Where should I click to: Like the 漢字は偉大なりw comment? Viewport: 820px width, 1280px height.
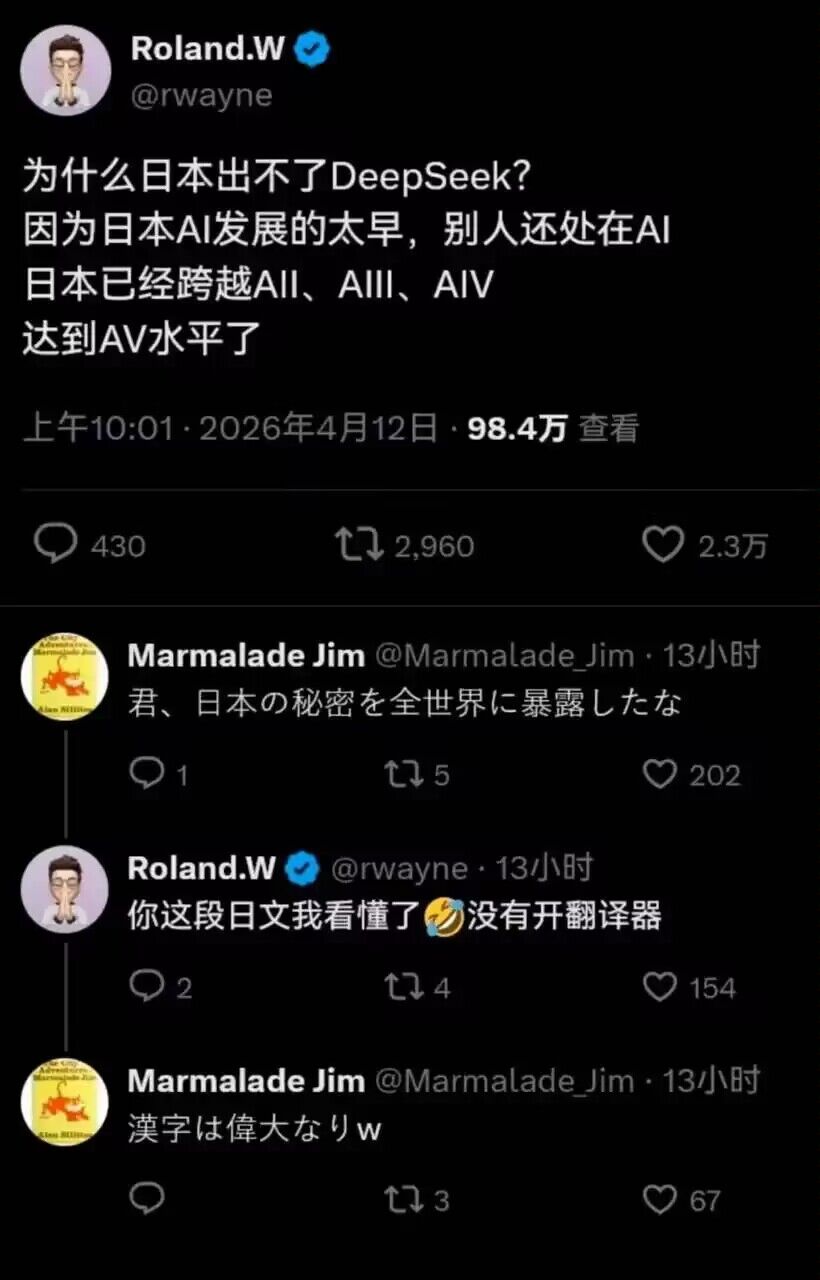coord(659,1198)
